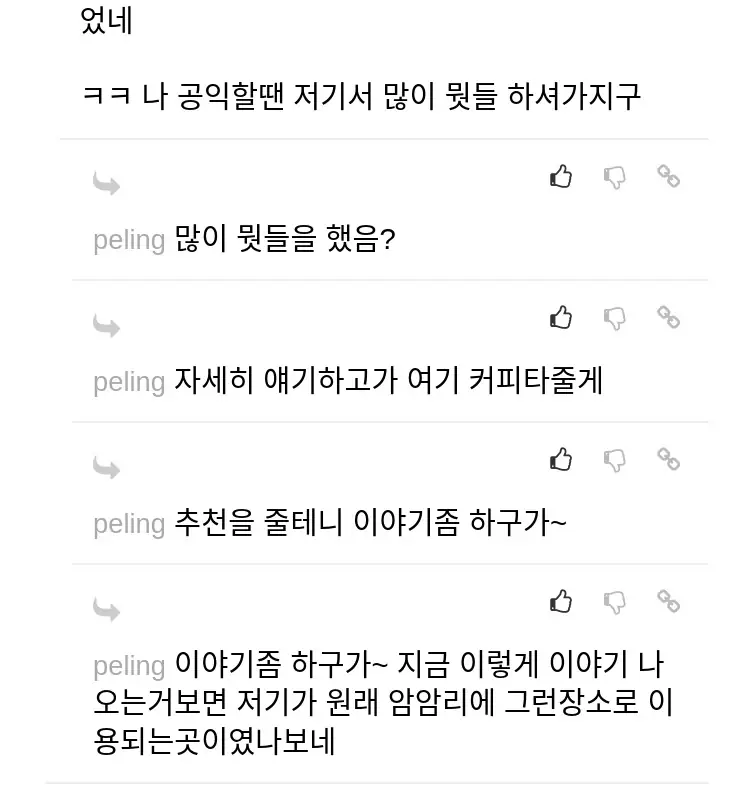Dislike the comment about 커피타줄게
Viewport: 740px width, 801px height.
point(615,318)
